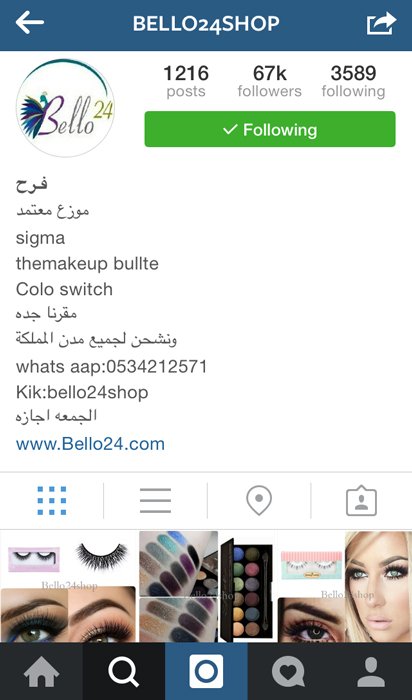Viewport: 412px width, 700px height.
Task: Open the www.Bello24.com link
Action: [x=90, y=444]
